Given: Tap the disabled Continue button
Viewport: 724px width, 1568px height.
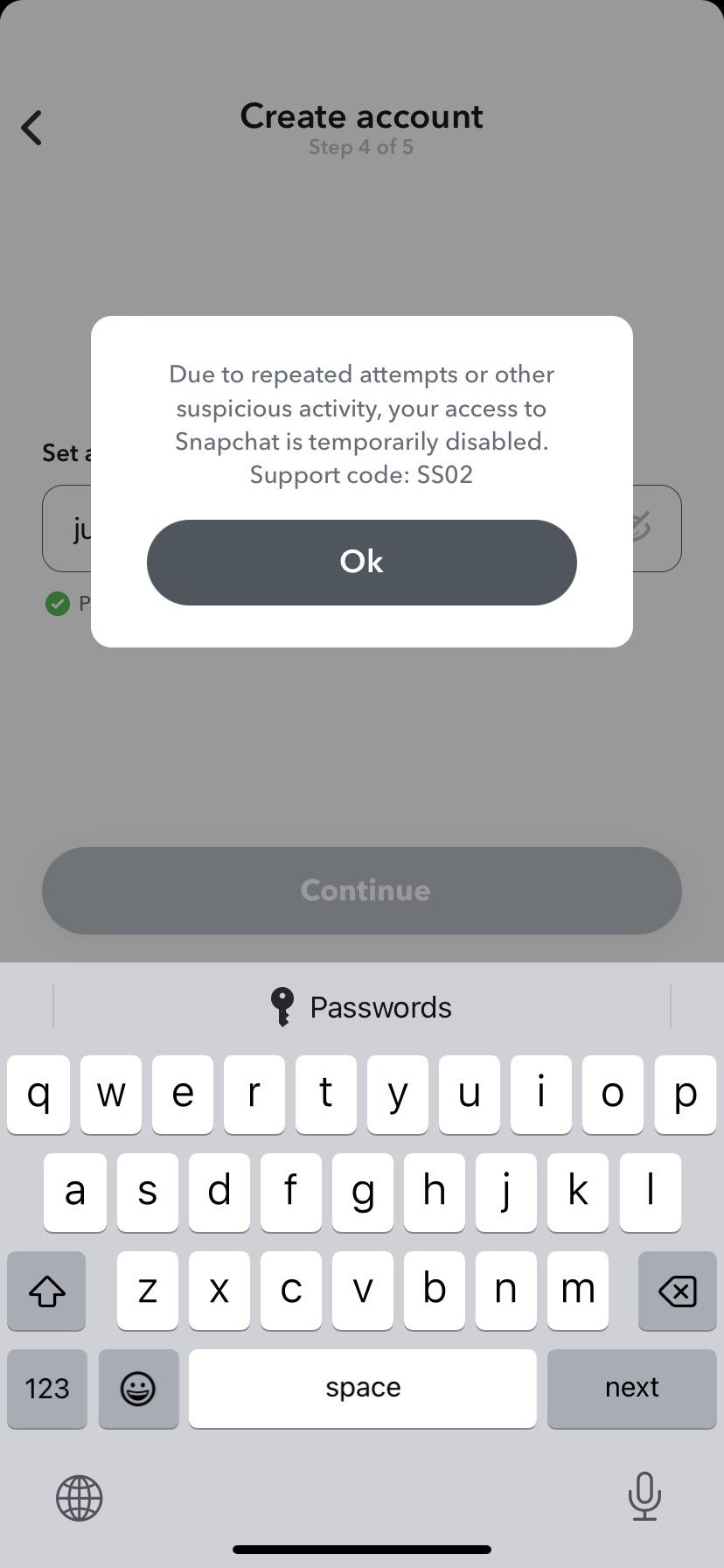Looking at the screenshot, I should [361, 890].
